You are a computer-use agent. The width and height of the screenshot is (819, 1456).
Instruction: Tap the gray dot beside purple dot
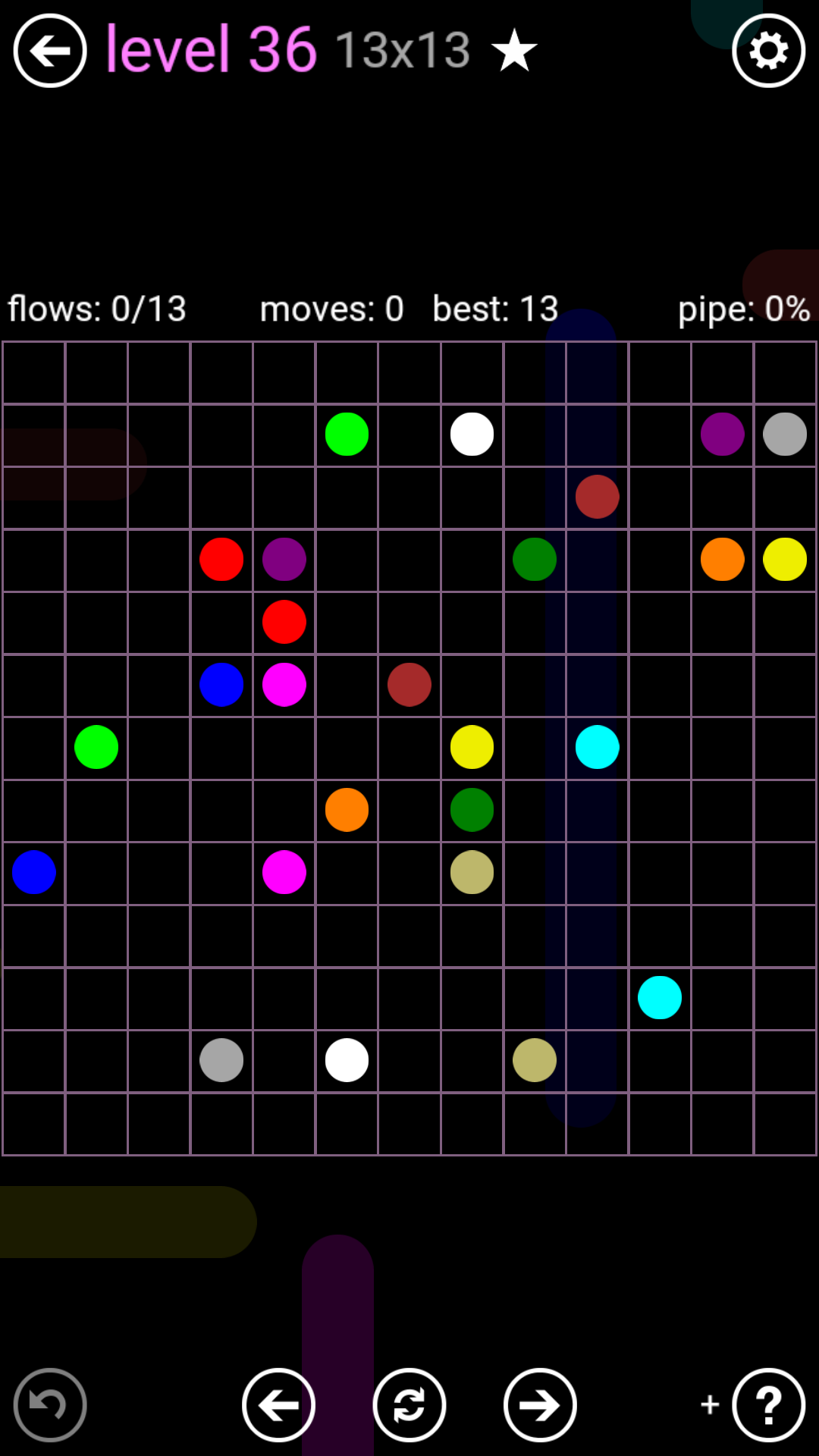coord(785,435)
